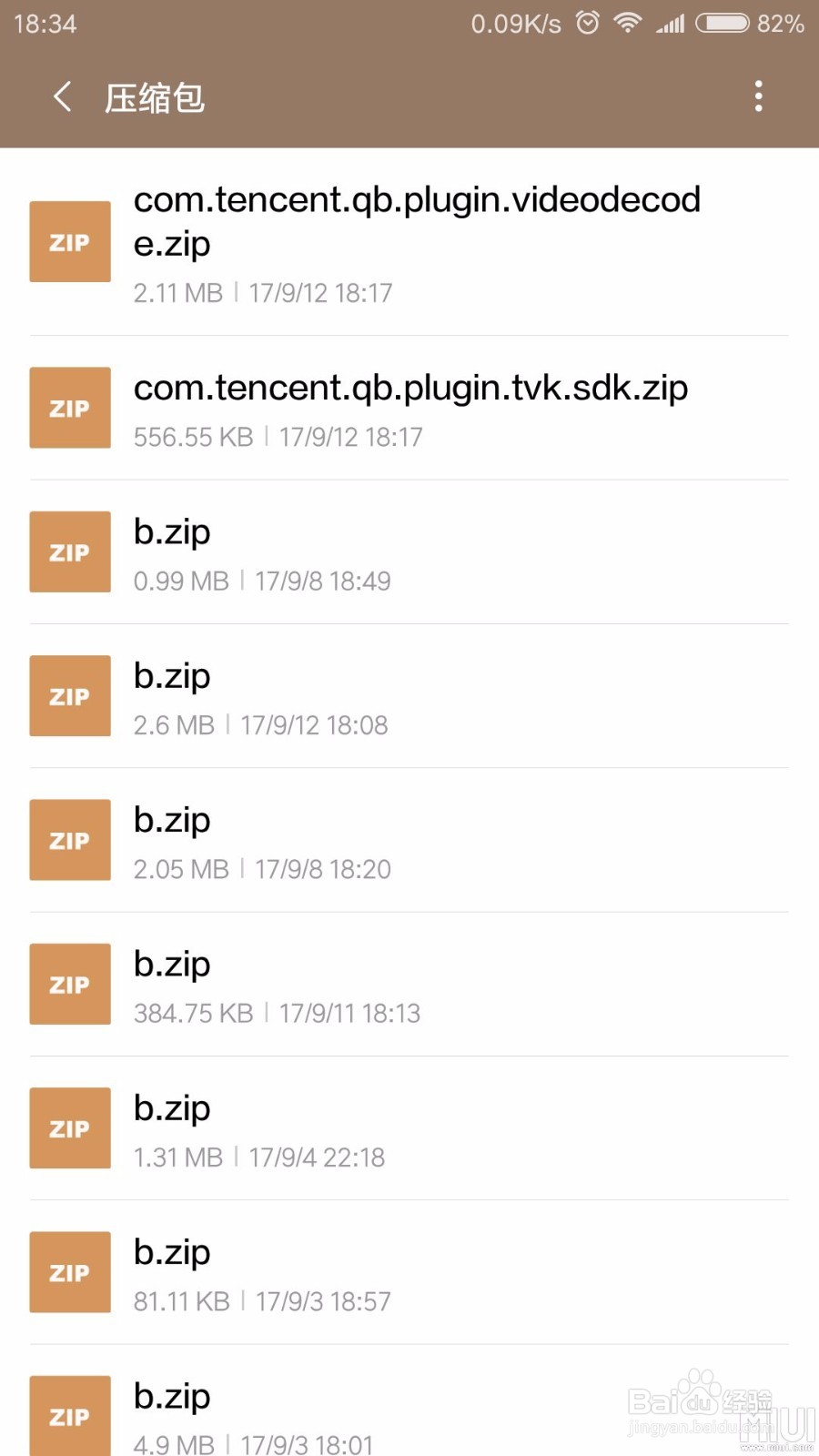Go back from the 压缩包 screen
The height and width of the screenshot is (1456, 819).
[x=62, y=96]
